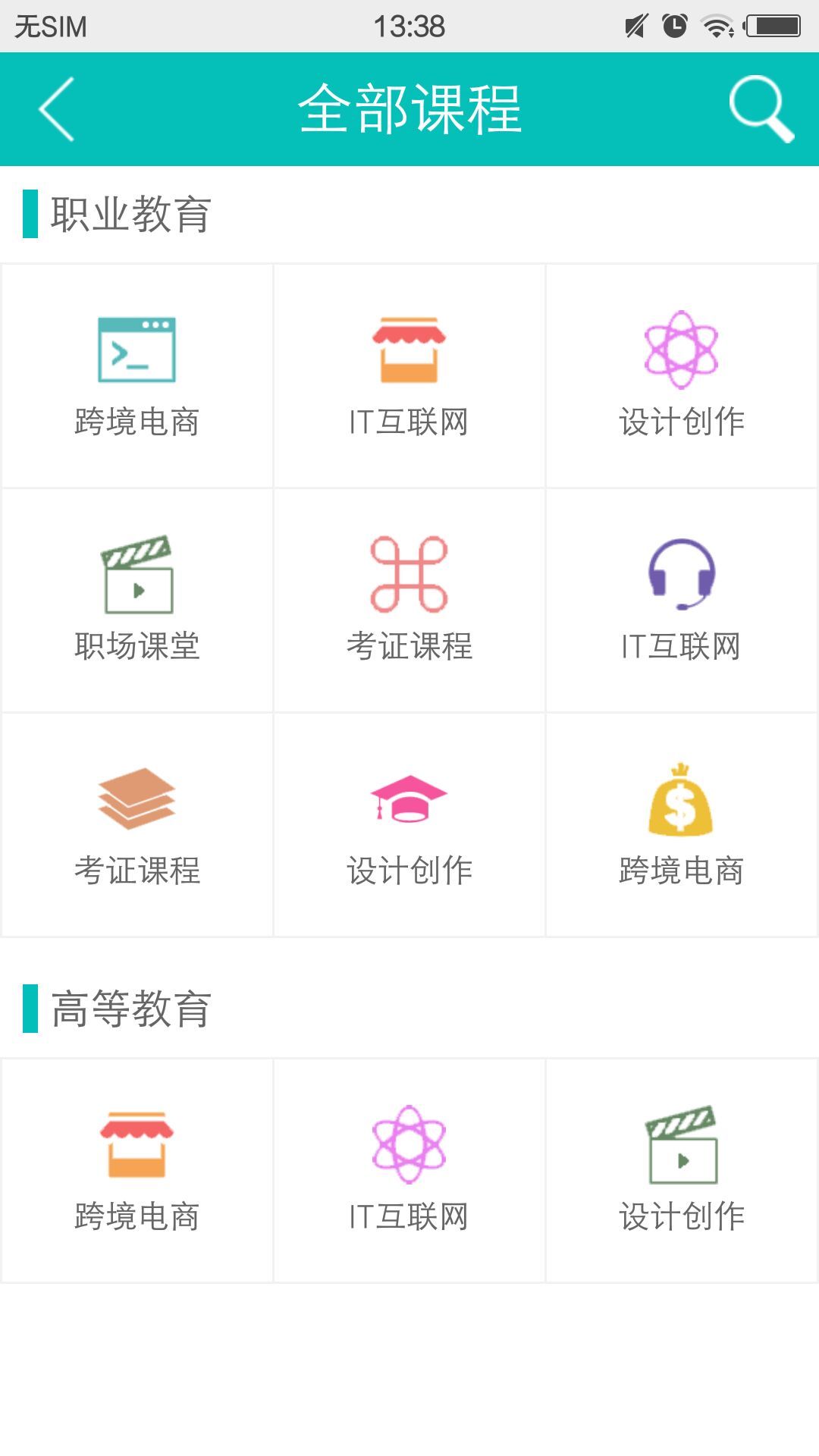Open the 职场课堂 category

[x=137, y=601]
